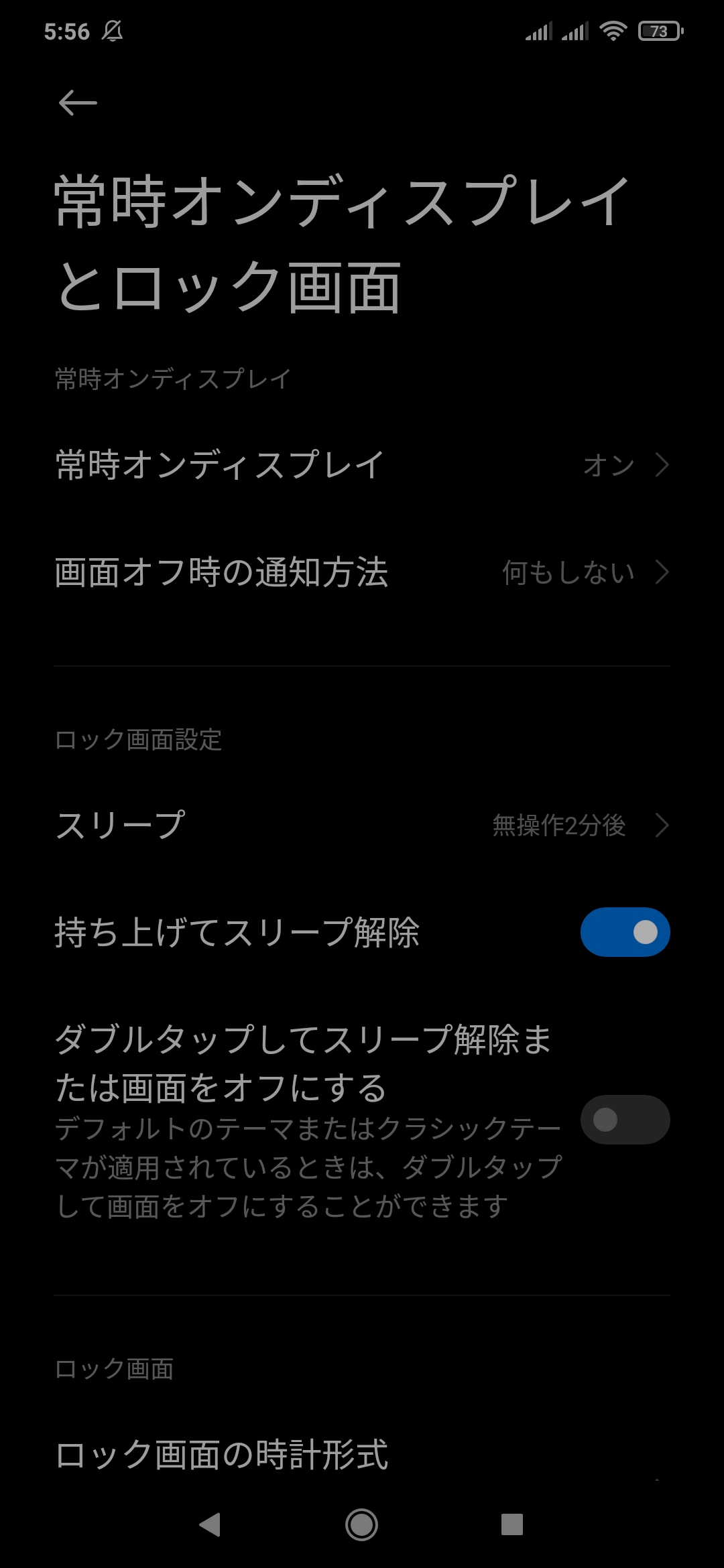Open スリープ timeout setting

(x=362, y=825)
